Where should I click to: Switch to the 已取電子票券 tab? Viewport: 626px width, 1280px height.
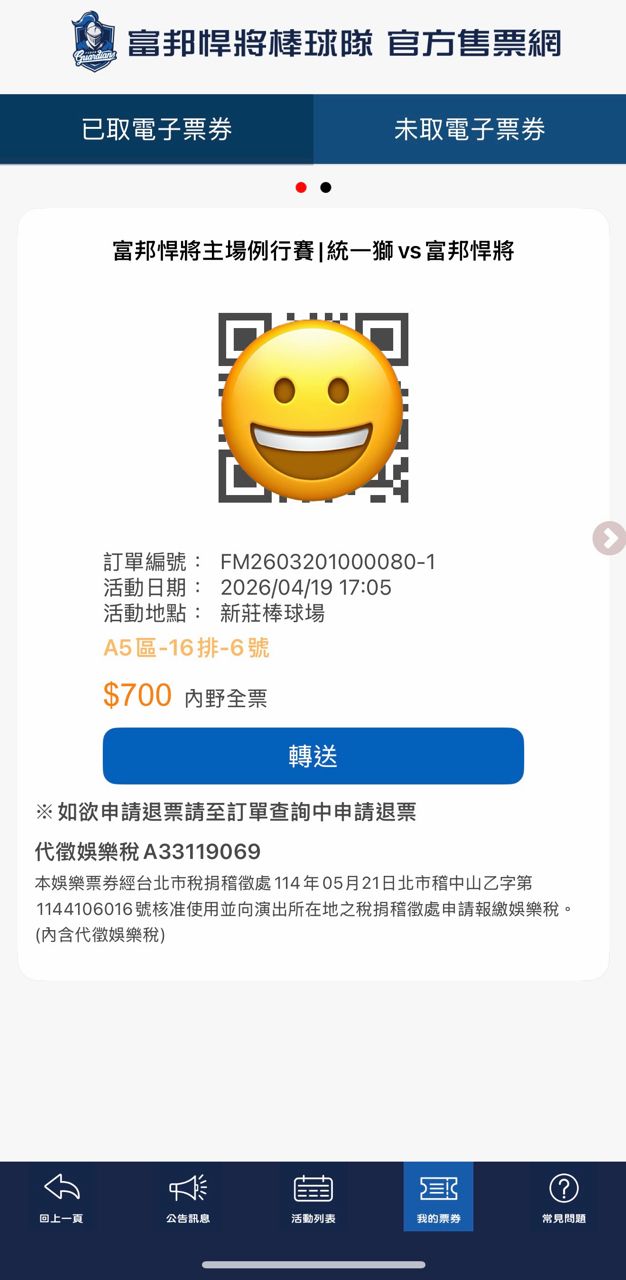click(x=157, y=129)
